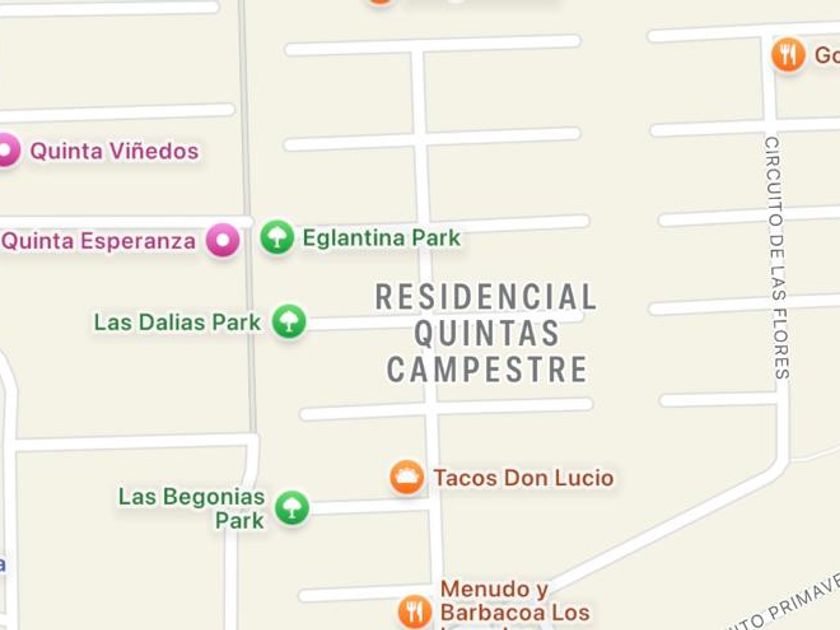This screenshot has height=630, width=840.
Task: Open the Las Begonias Park marker
Action: point(291,507)
